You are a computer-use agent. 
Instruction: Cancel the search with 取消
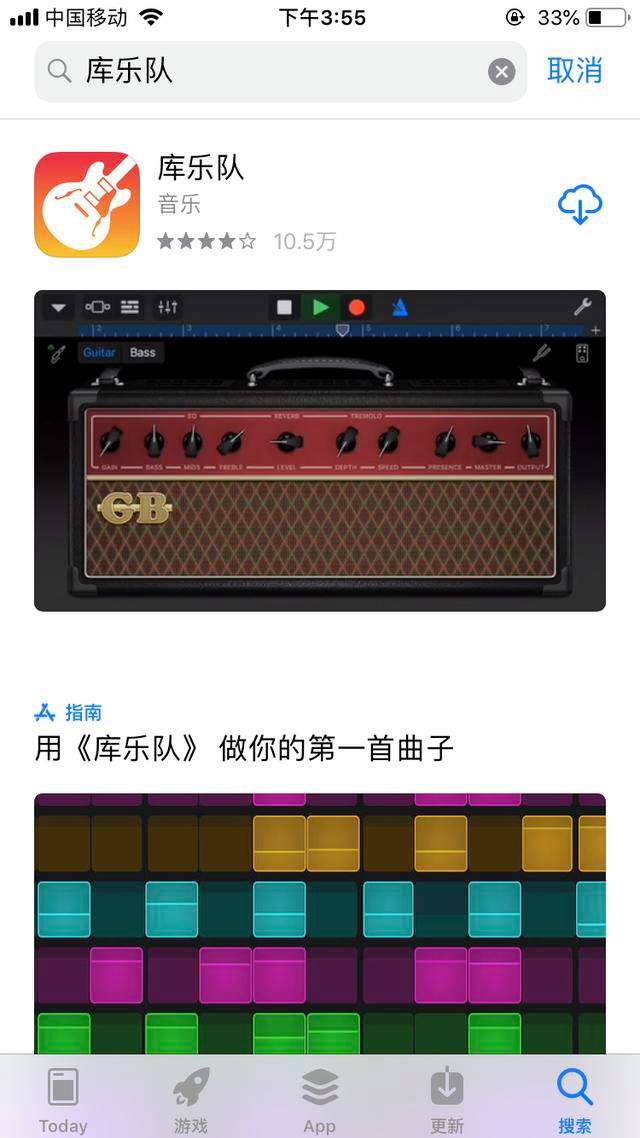click(575, 71)
